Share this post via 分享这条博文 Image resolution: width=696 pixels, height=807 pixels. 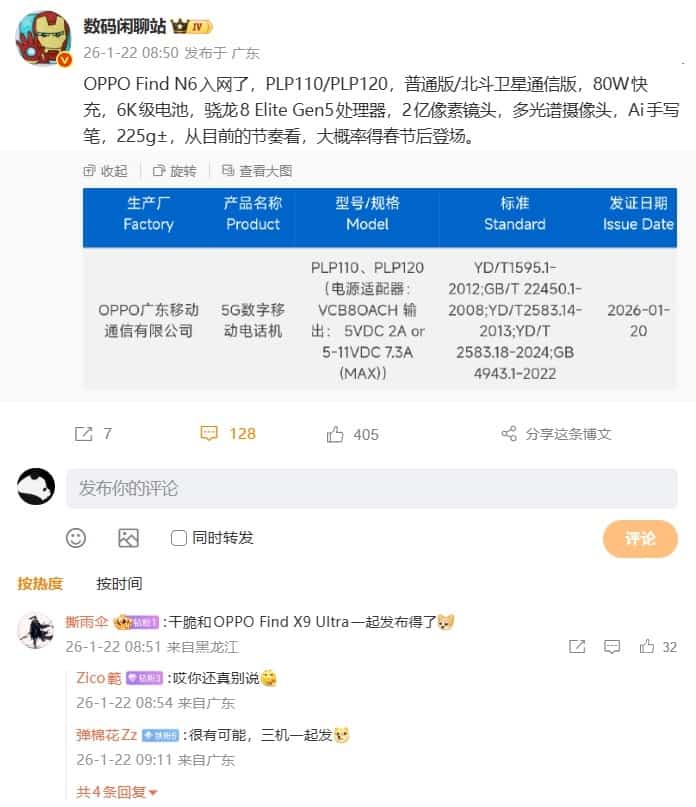coord(556,433)
